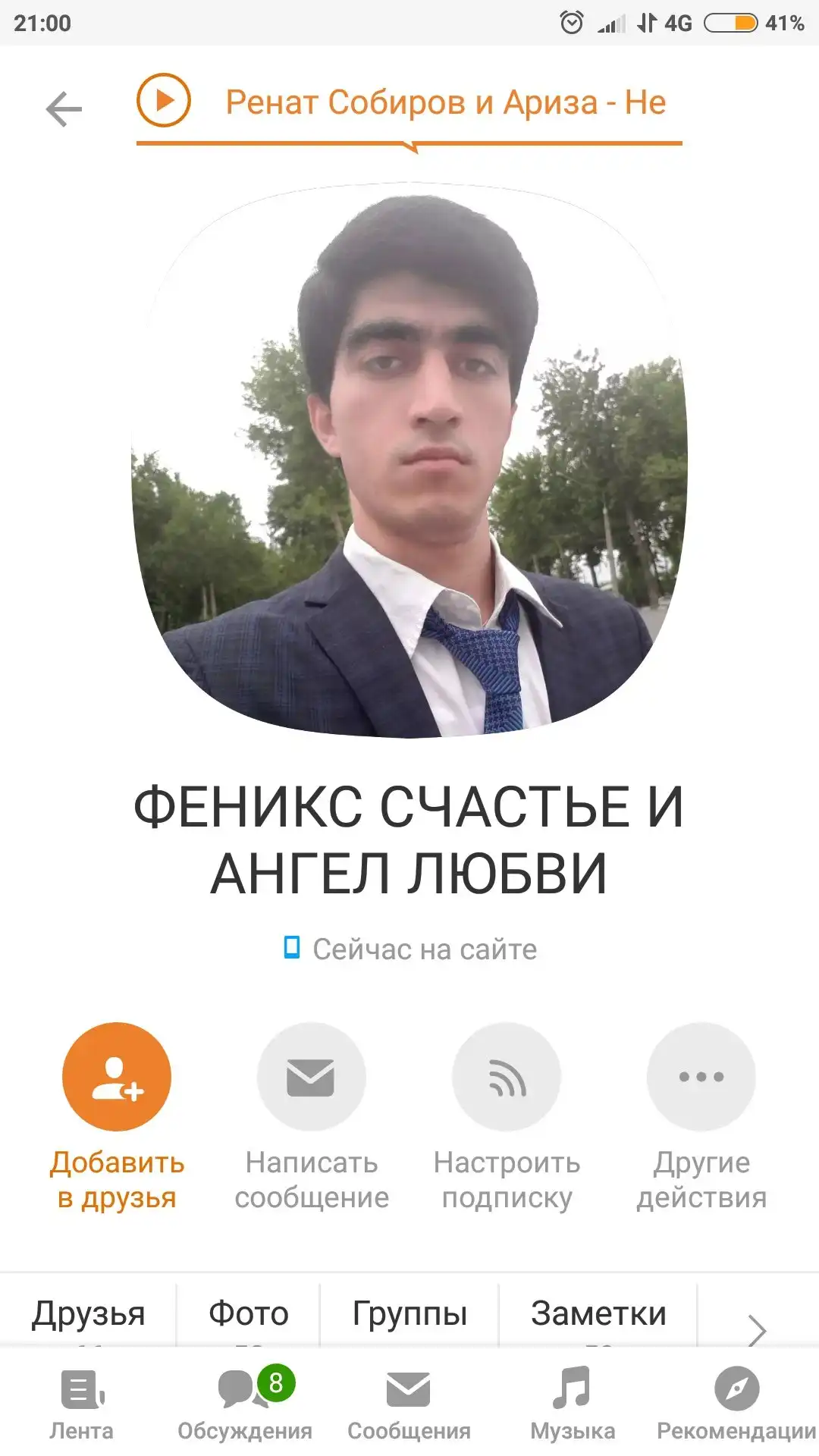Open Другие действия menu

(701, 1077)
